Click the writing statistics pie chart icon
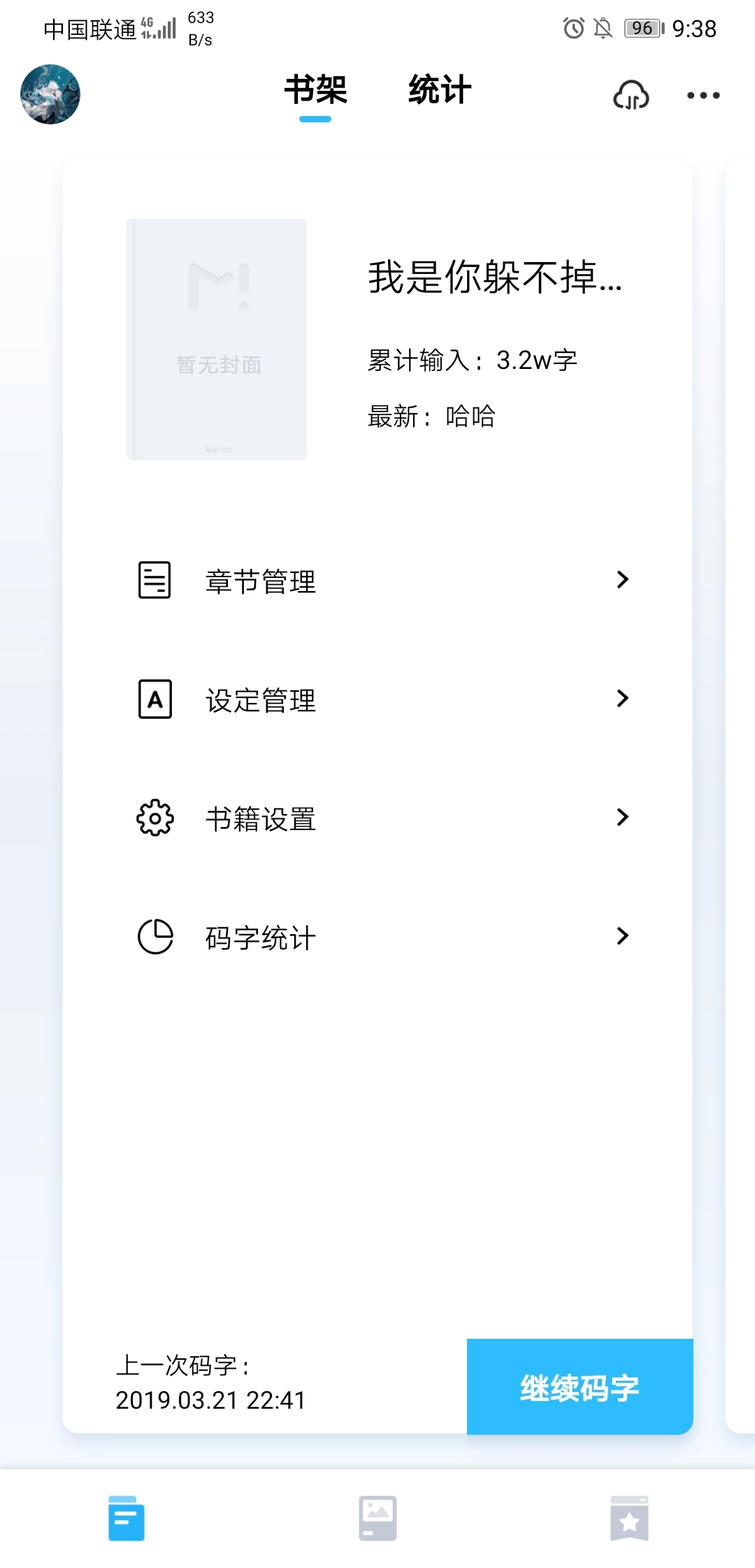 tap(154, 936)
